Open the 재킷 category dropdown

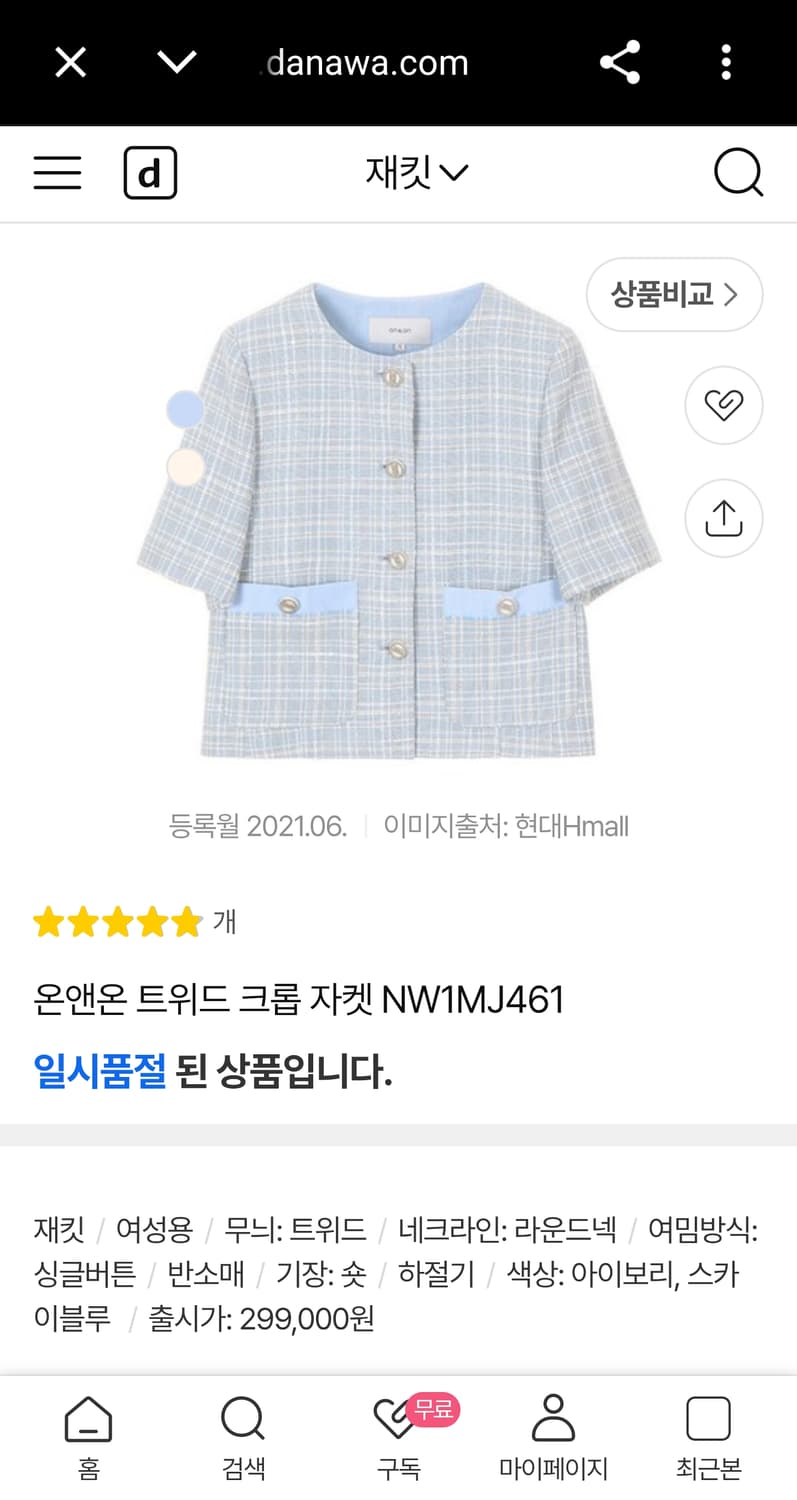[417, 171]
